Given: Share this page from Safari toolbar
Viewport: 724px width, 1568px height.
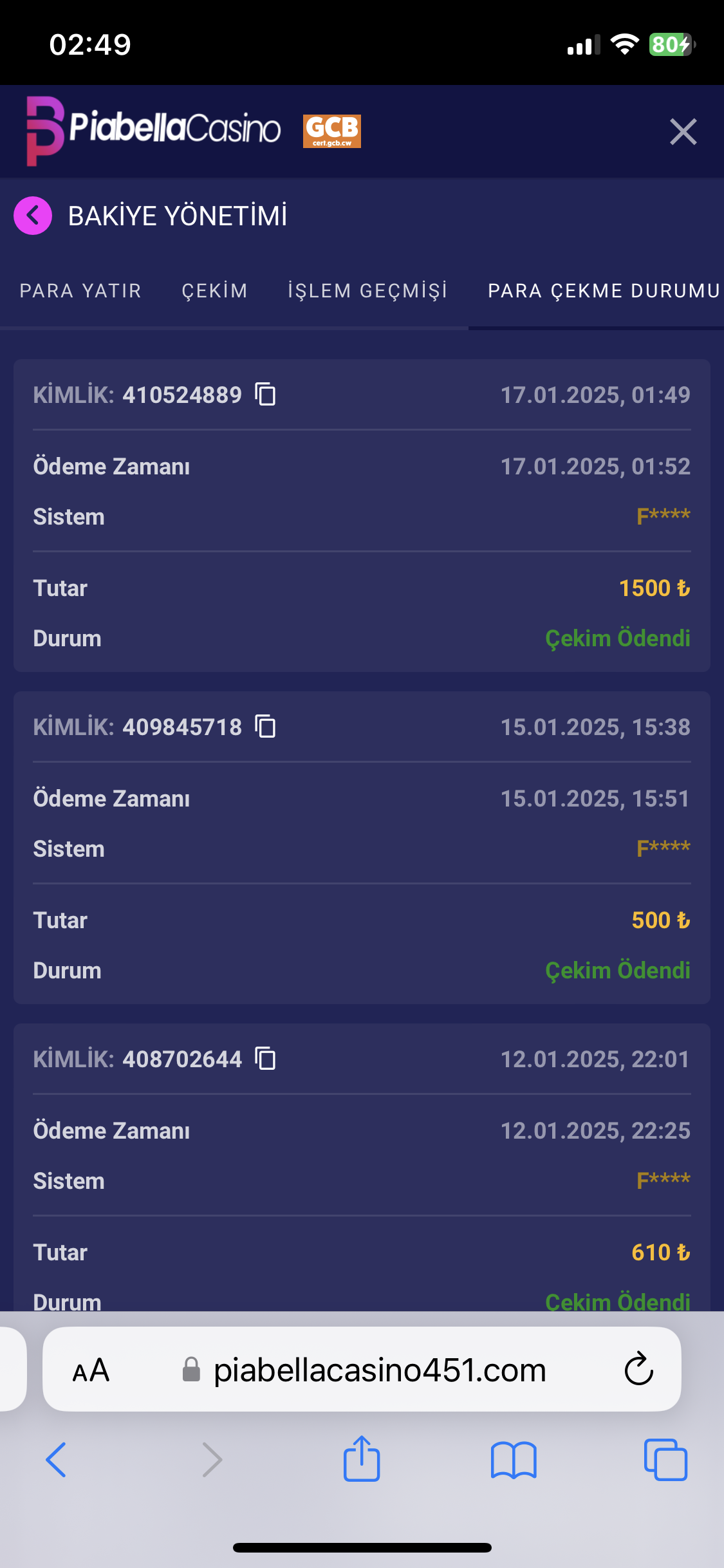Looking at the screenshot, I should (x=362, y=1459).
